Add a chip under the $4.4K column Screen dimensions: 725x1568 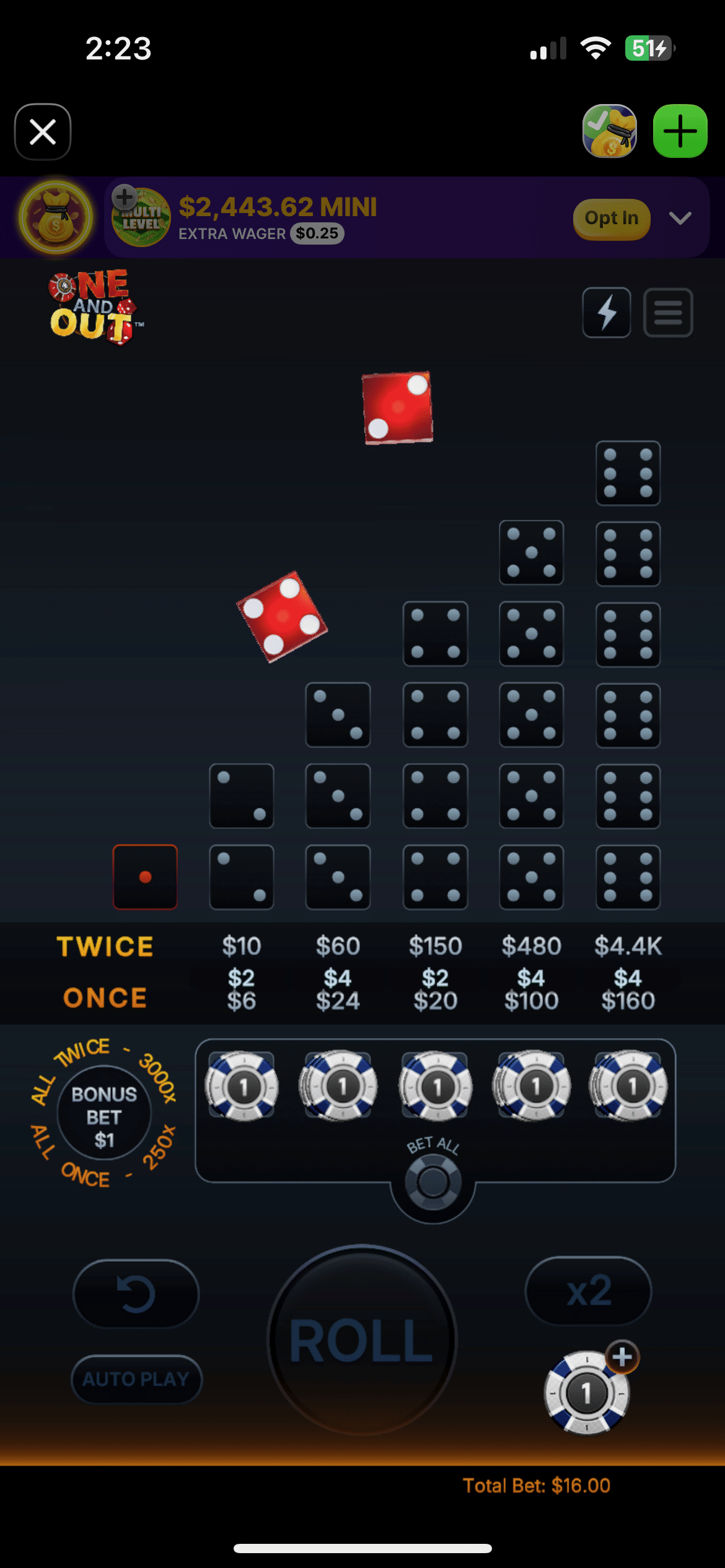(628, 1086)
